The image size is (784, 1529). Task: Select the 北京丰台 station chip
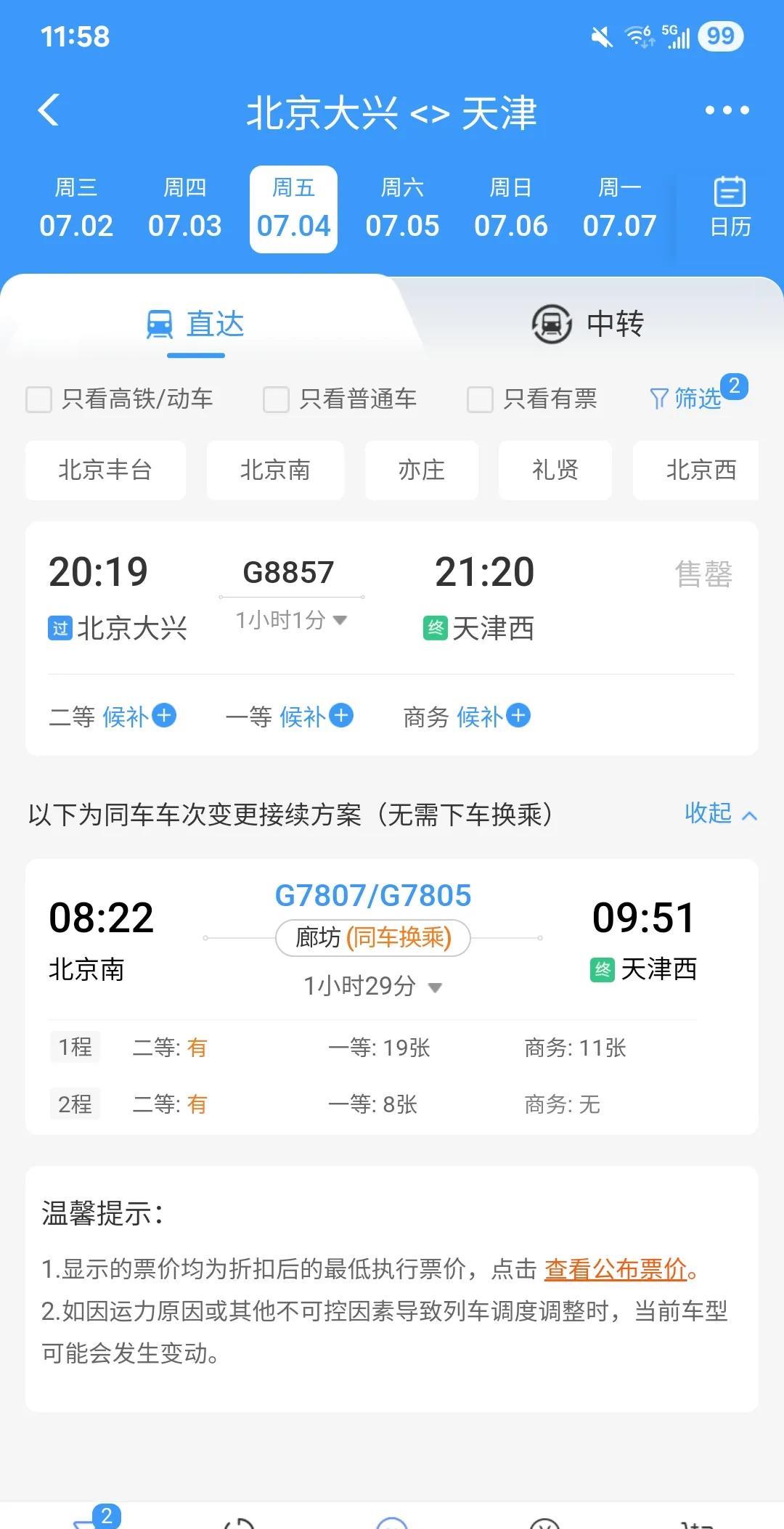click(x=105, y=470)
